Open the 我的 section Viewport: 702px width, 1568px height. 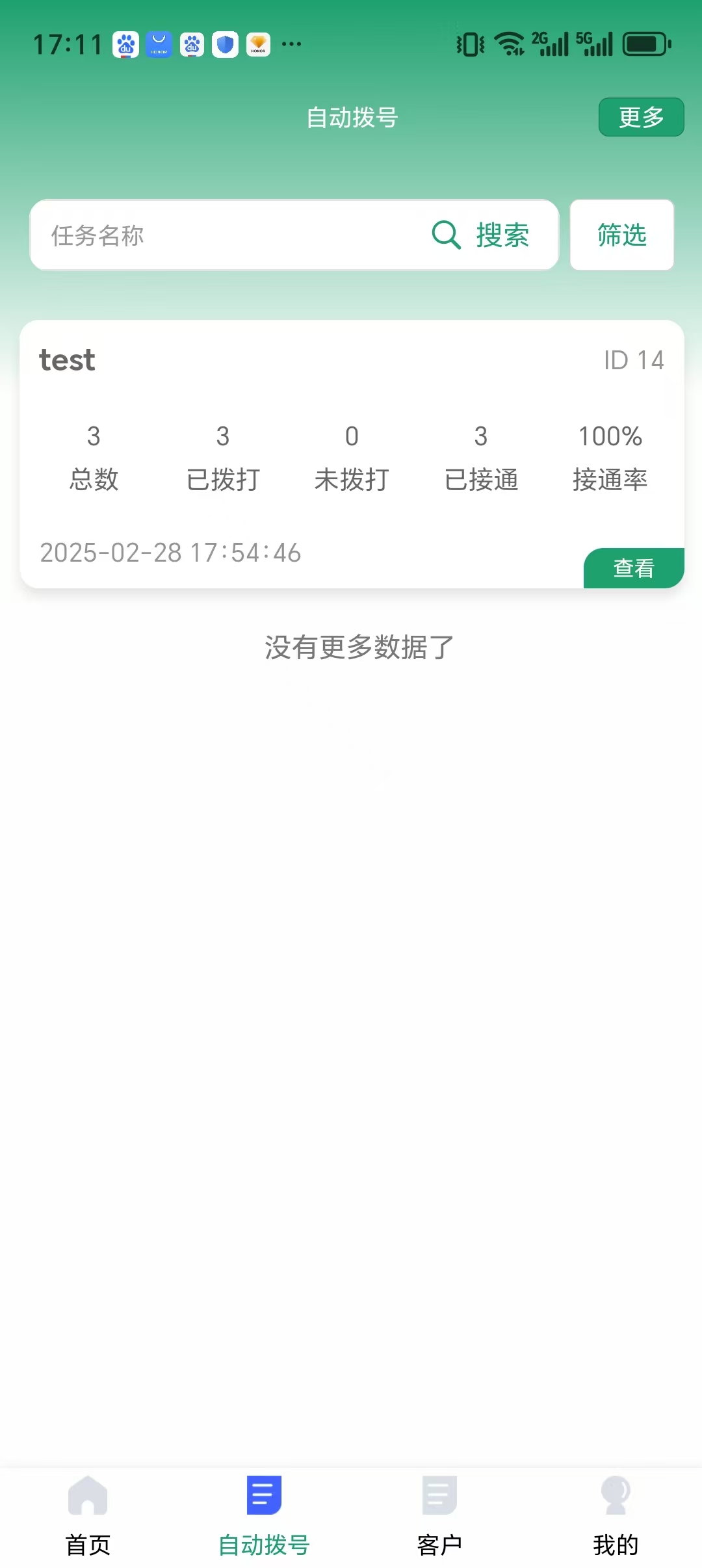(614, 1541)
